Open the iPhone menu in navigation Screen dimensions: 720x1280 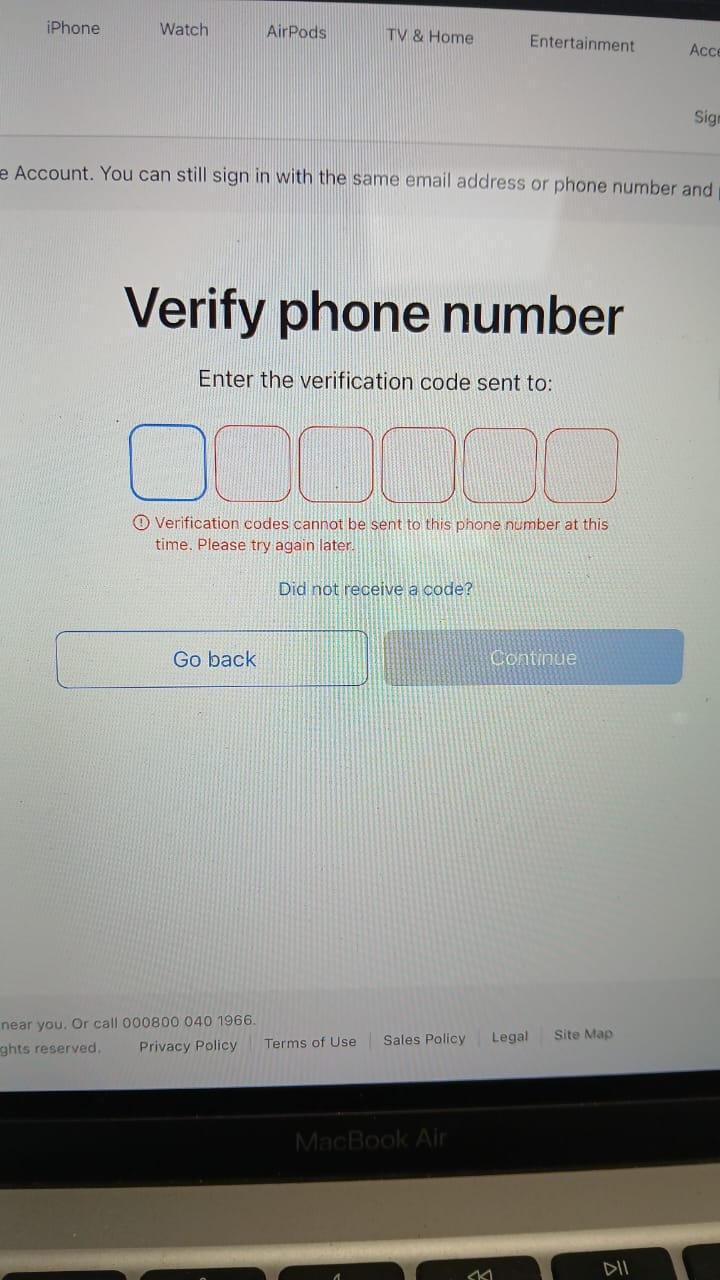coord(73,28)
